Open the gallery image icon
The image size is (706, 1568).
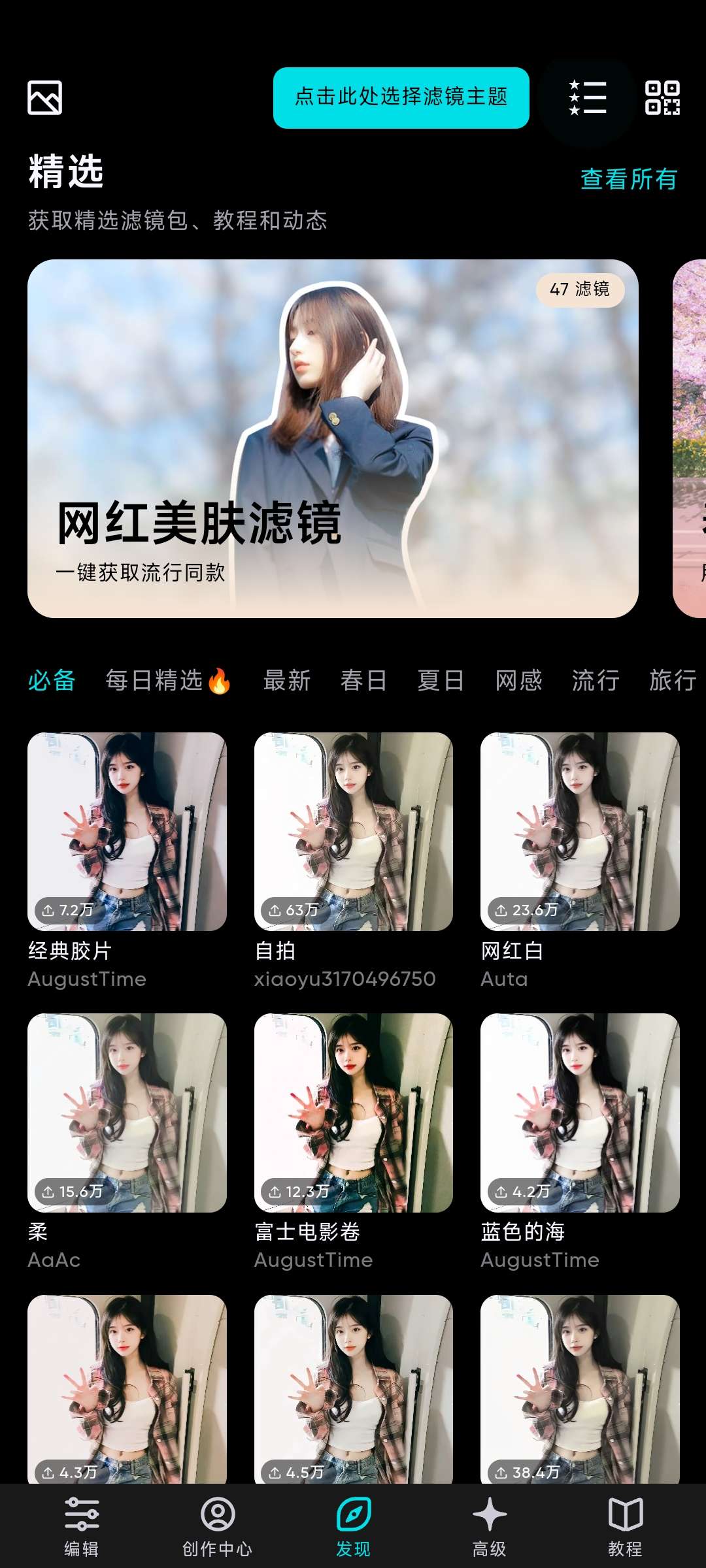tap(44, 98)
